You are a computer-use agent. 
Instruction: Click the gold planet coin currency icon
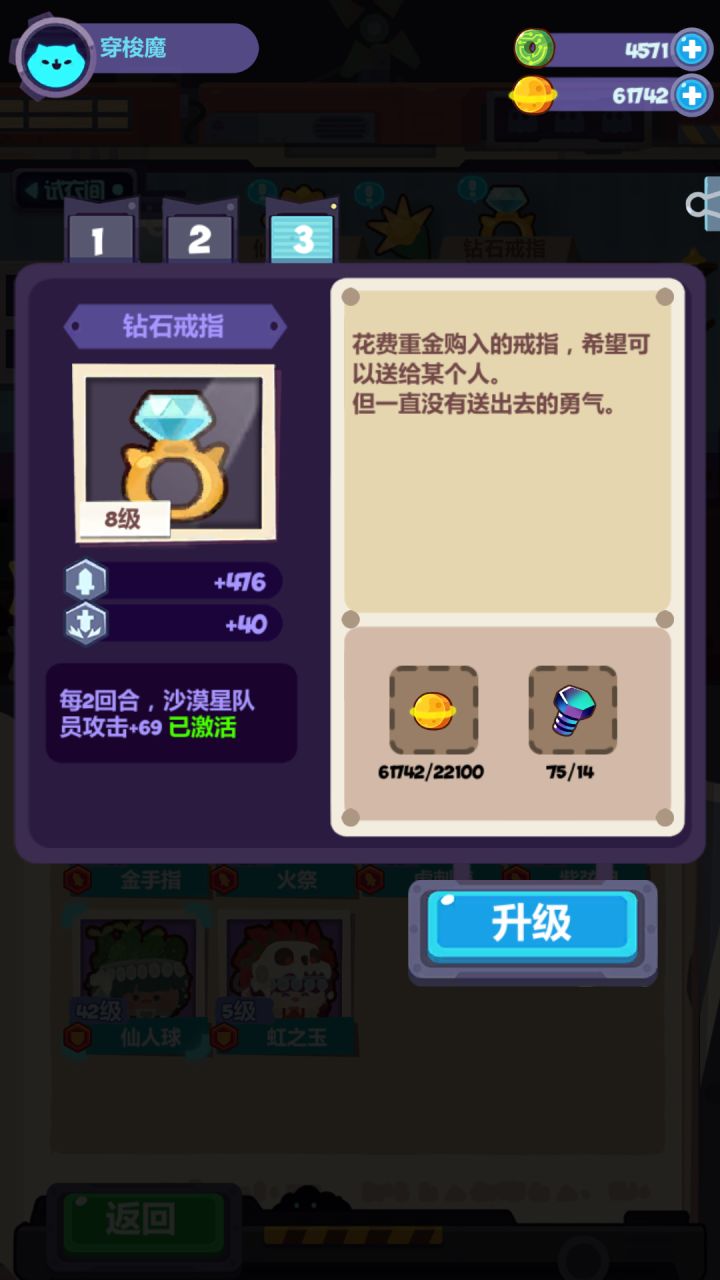535,97
